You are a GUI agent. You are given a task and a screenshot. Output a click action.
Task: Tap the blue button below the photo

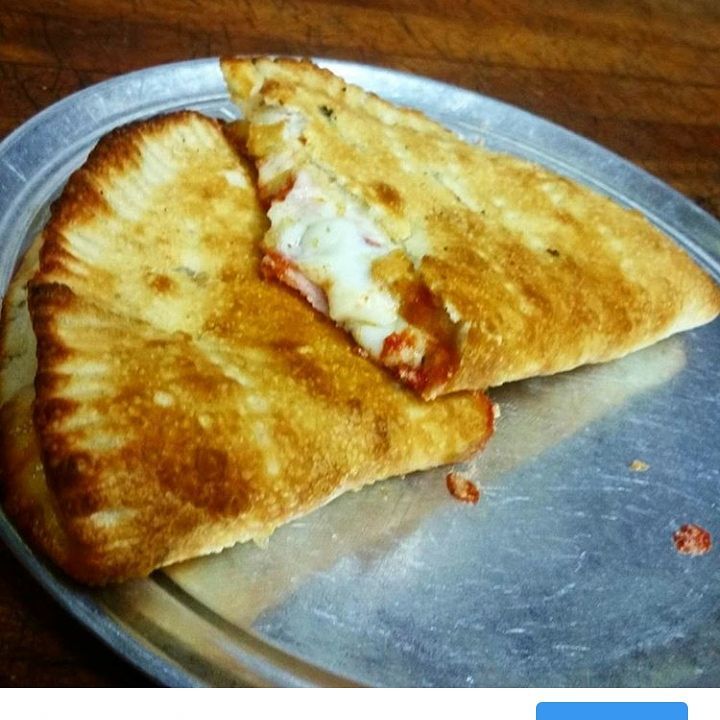[611, 711]
